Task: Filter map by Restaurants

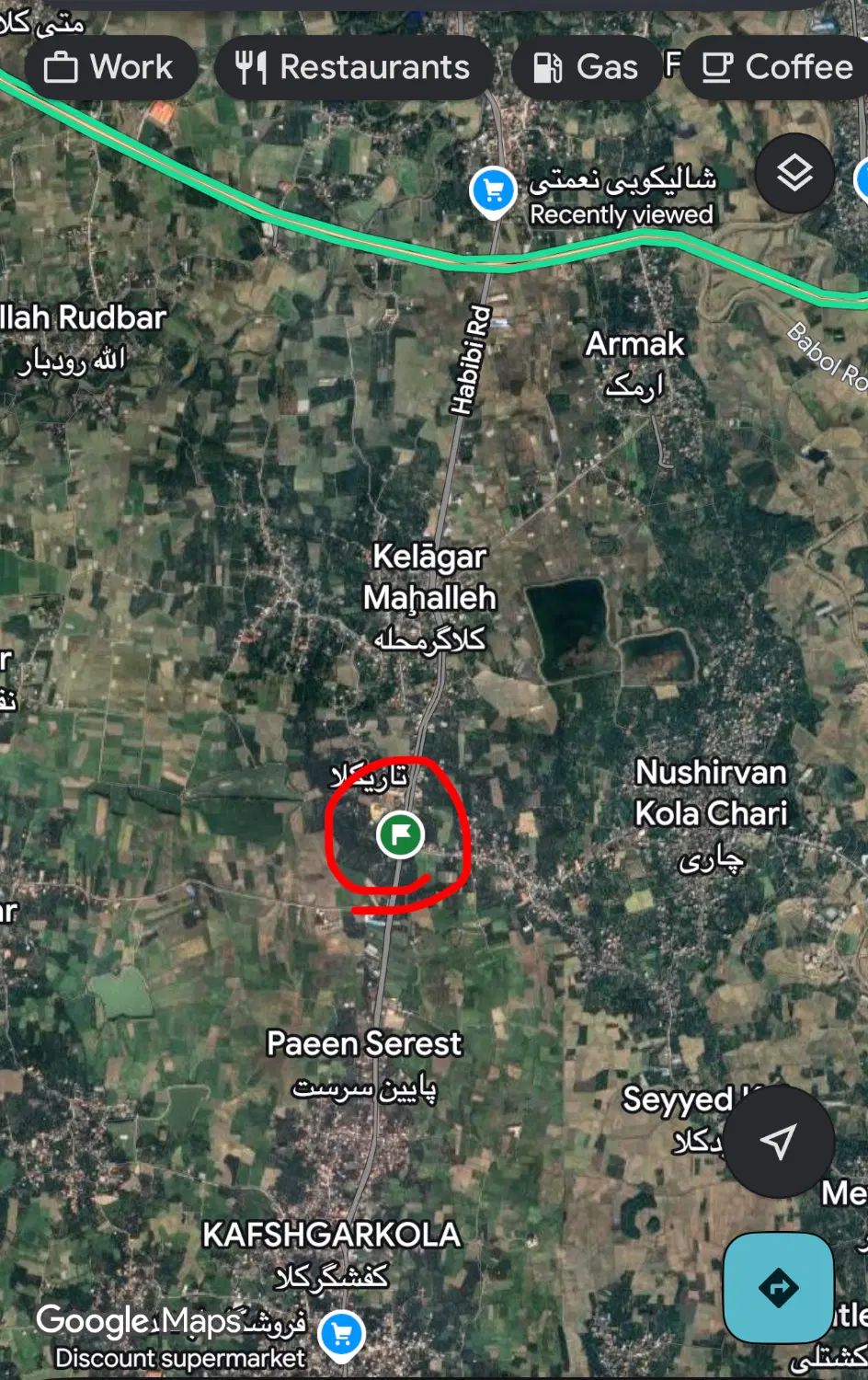Action: pos(354,67)
